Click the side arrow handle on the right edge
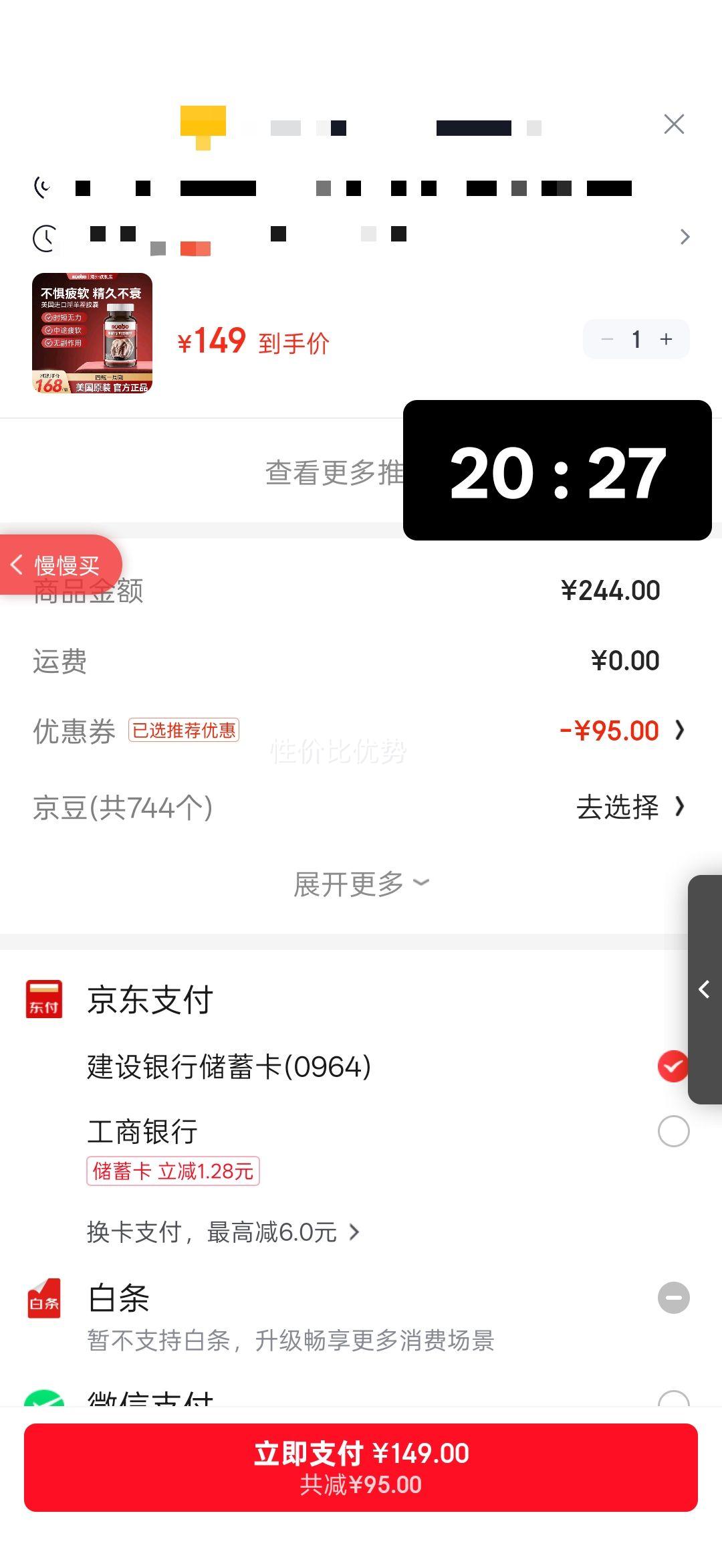The image size is (722, 1568). click(704, 989)
